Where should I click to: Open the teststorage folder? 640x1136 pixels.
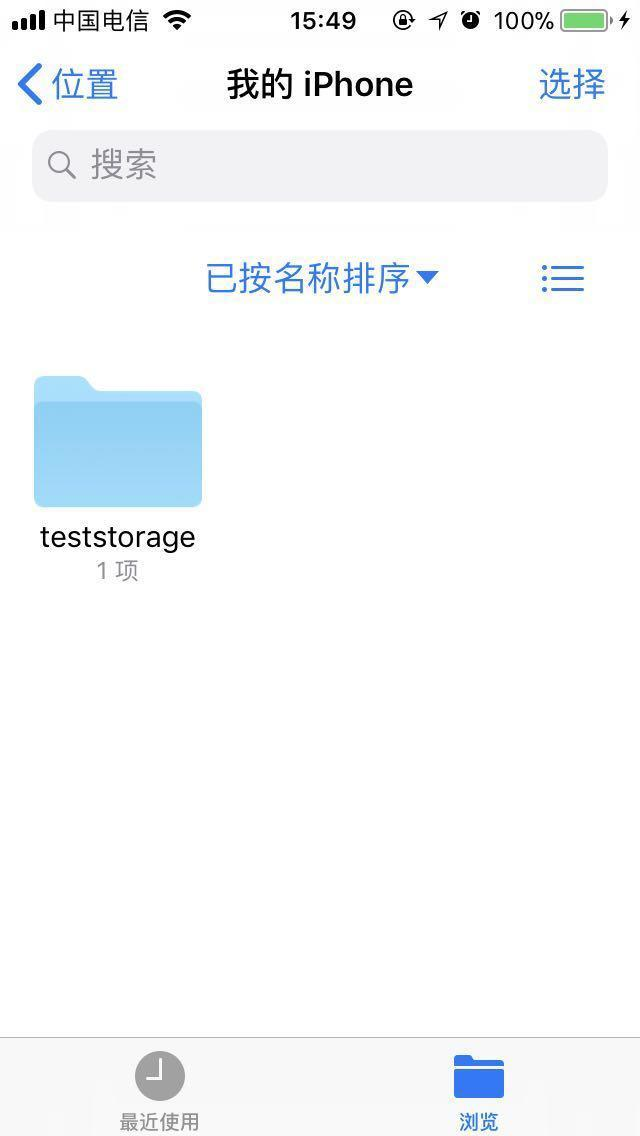[x=118, y=443]
